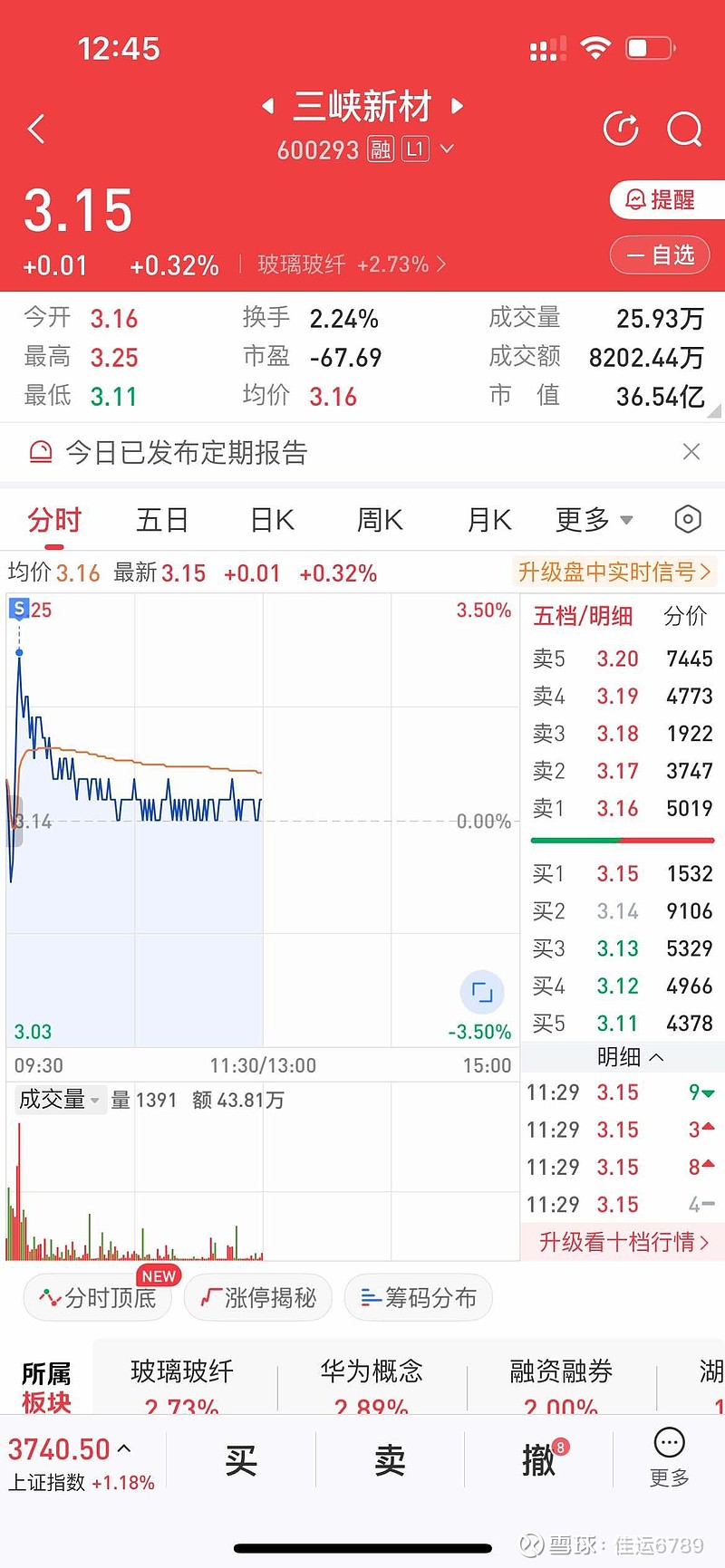Set a price alert with 提醒
725x1568 pixels.
667,199
